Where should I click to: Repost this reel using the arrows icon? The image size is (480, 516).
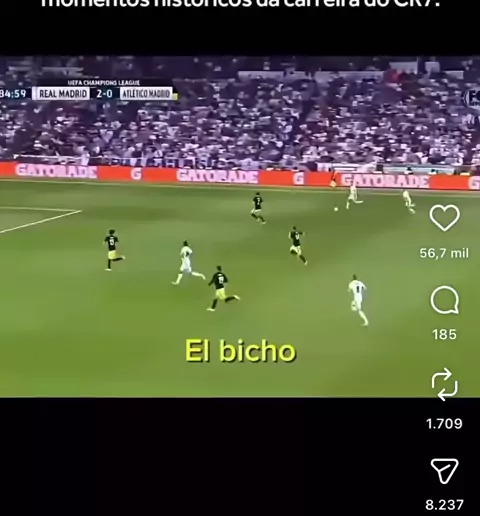[x=444, y=384]
